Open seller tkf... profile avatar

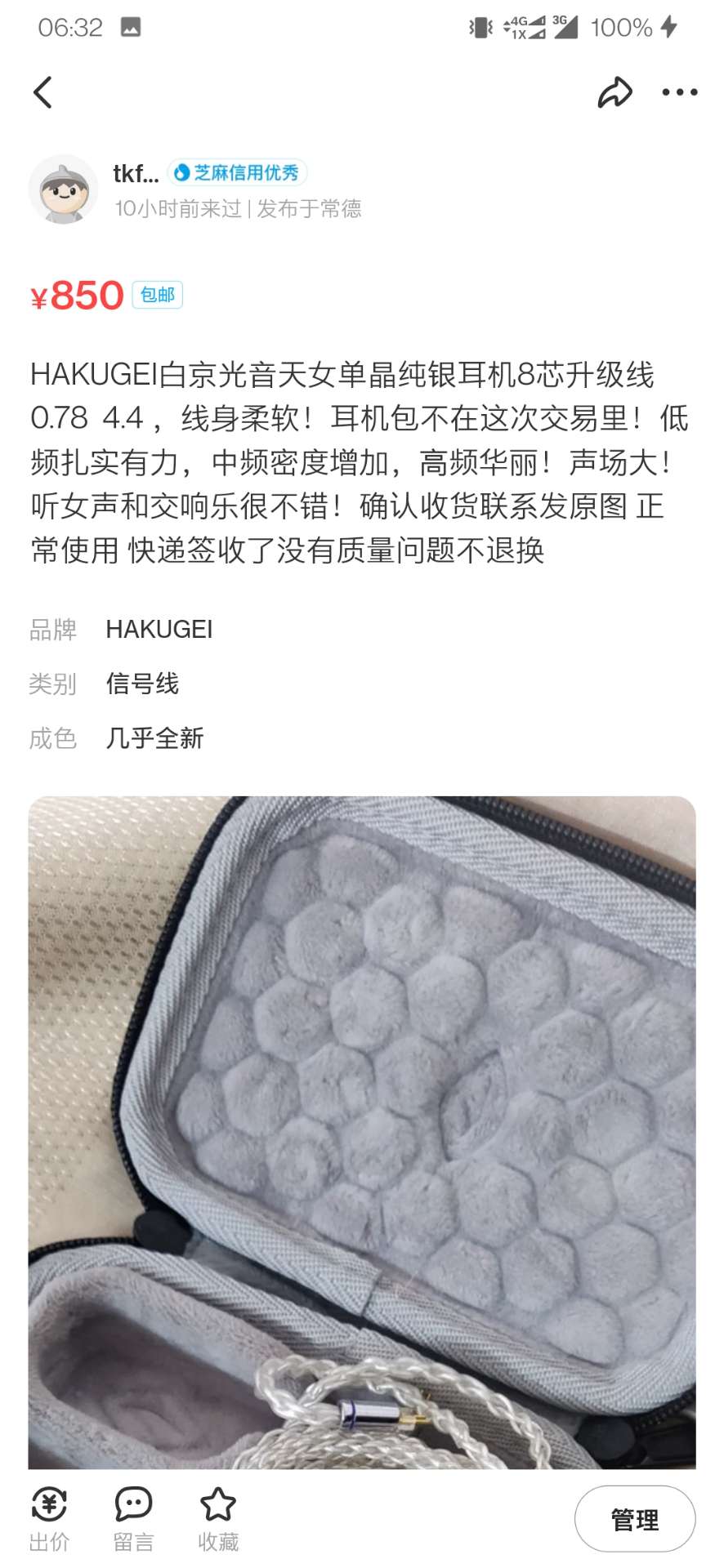[64, 189]
